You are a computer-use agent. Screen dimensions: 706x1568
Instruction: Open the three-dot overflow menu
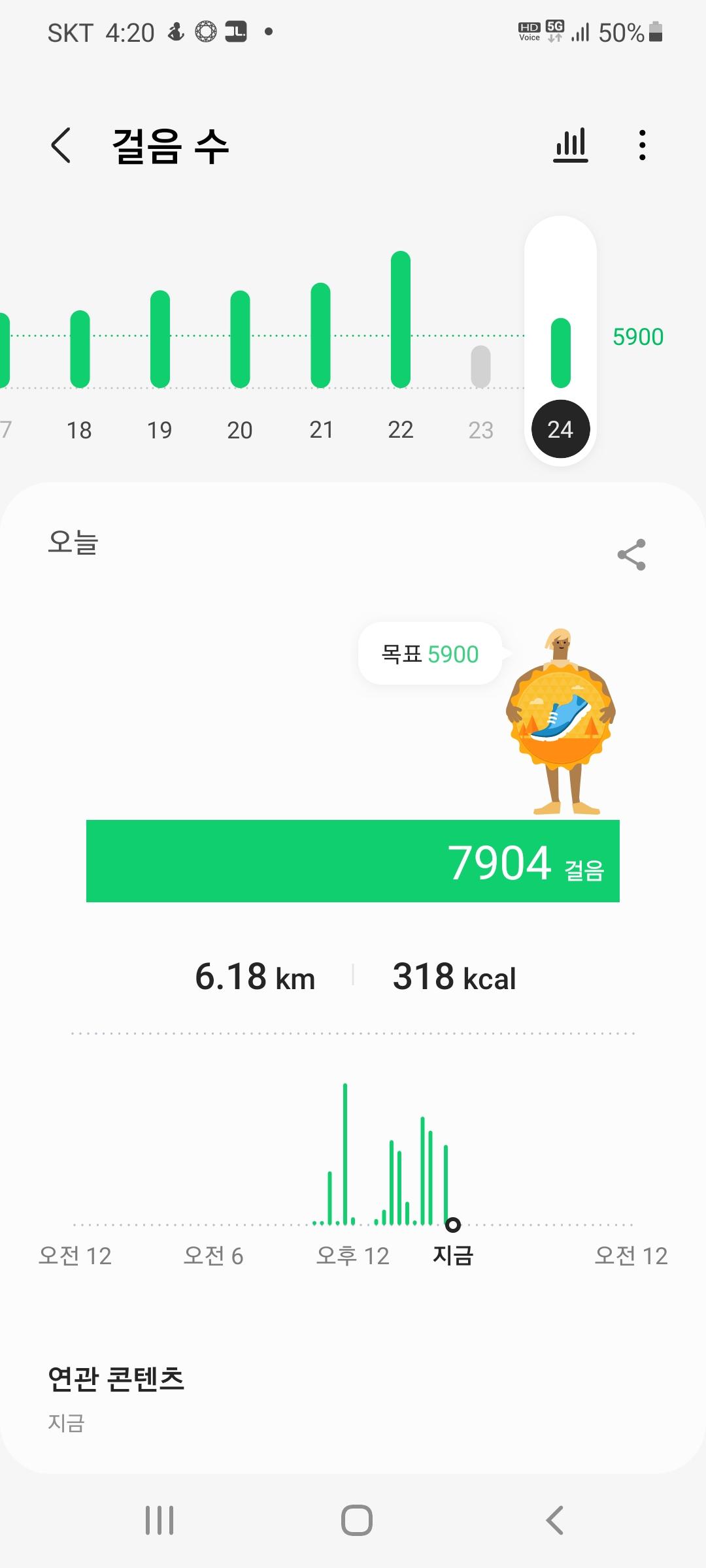tap(643, 145)
